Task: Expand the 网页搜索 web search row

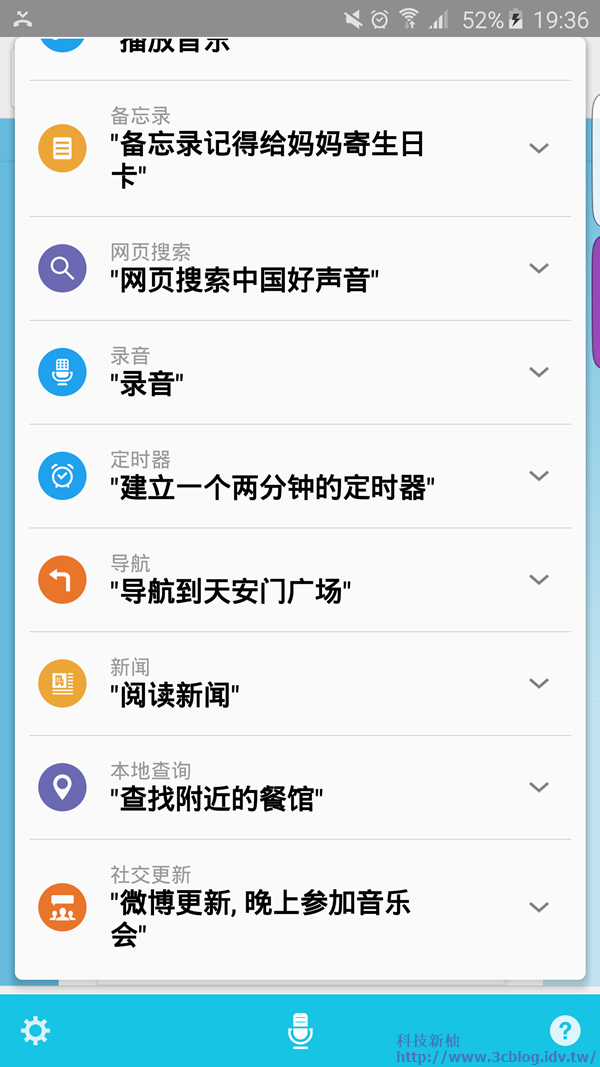Action: pos(539,268)
